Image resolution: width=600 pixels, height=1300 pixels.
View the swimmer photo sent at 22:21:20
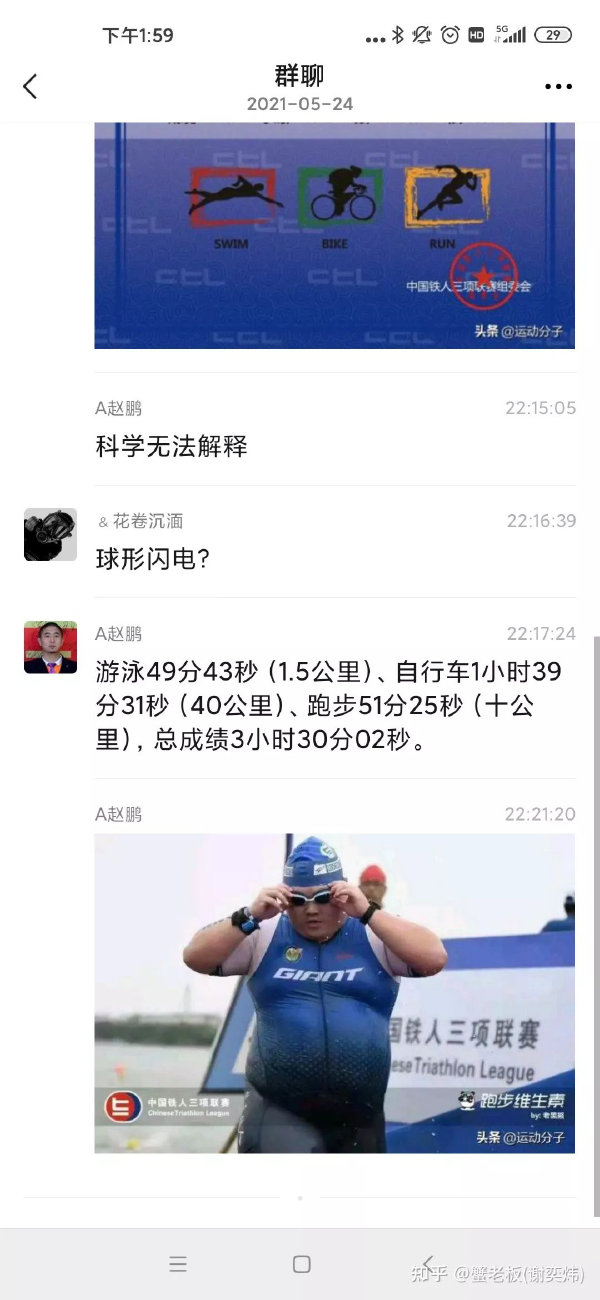(334, 993)
